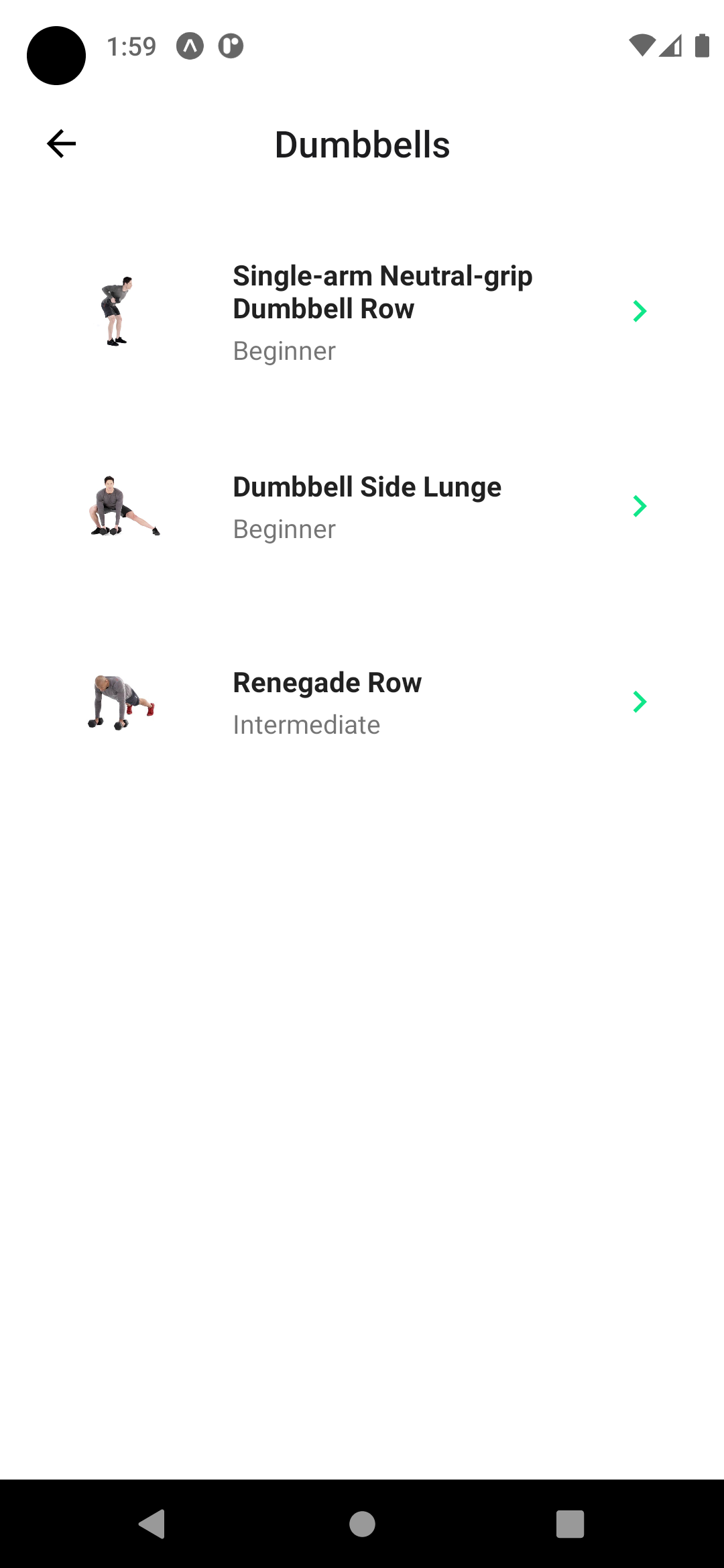Select the Single-arm Neutral-grip Dumbbell Row title
Screen dimensions: 724x1568
click(x=381, y=291)
